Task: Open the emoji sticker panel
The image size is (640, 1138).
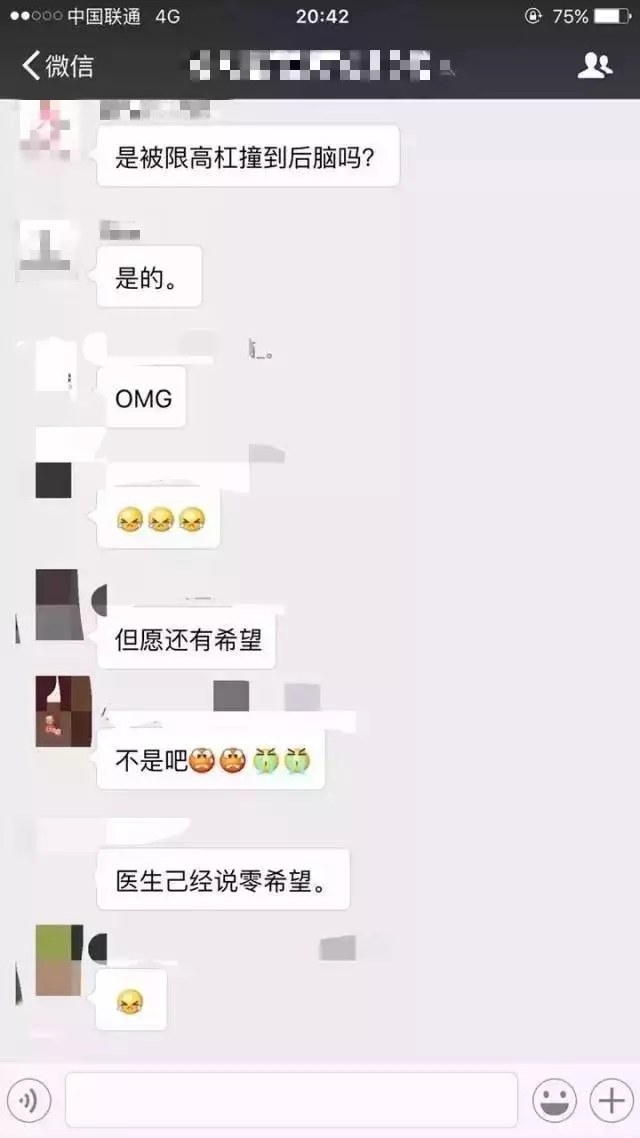Action: click(x=554, y=1101)
